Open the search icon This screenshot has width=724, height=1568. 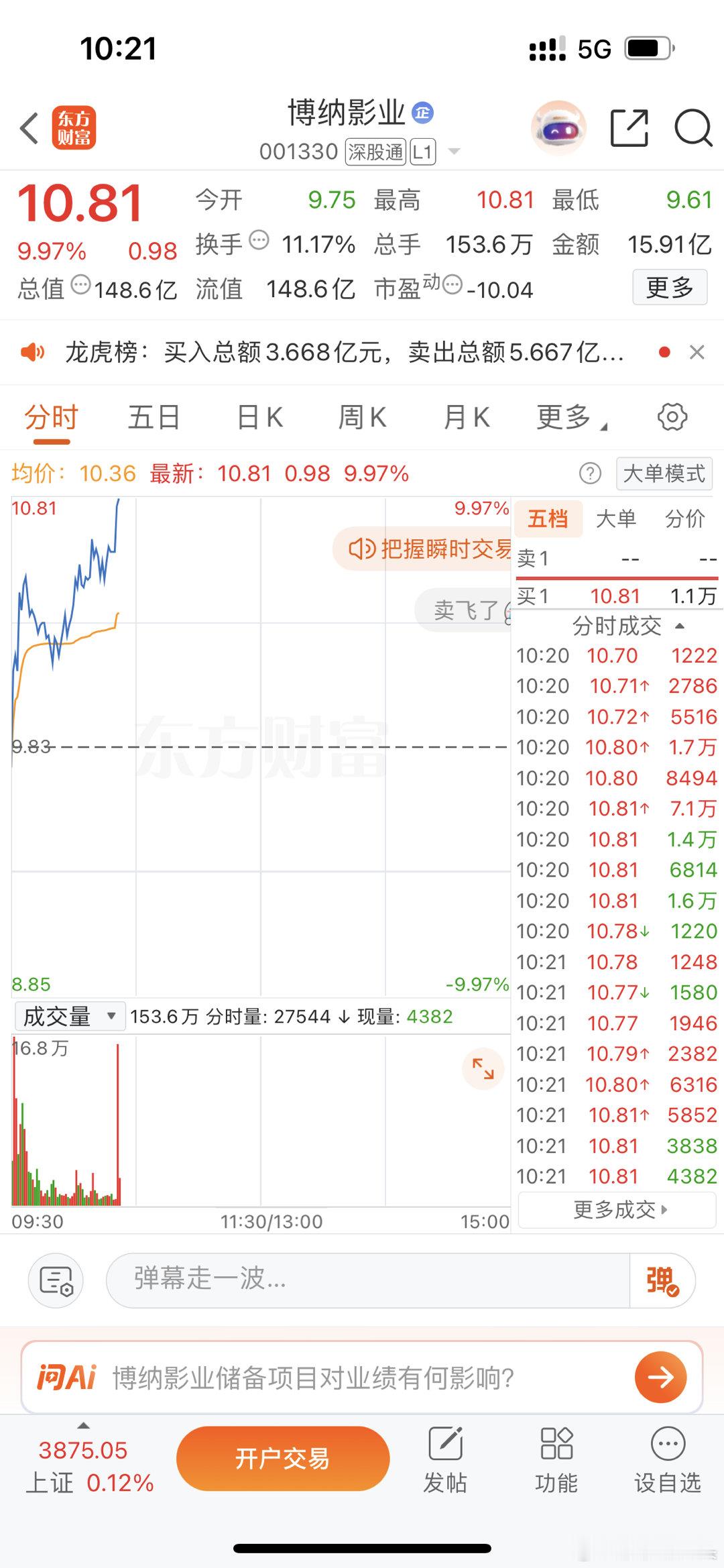click(694, 127)
